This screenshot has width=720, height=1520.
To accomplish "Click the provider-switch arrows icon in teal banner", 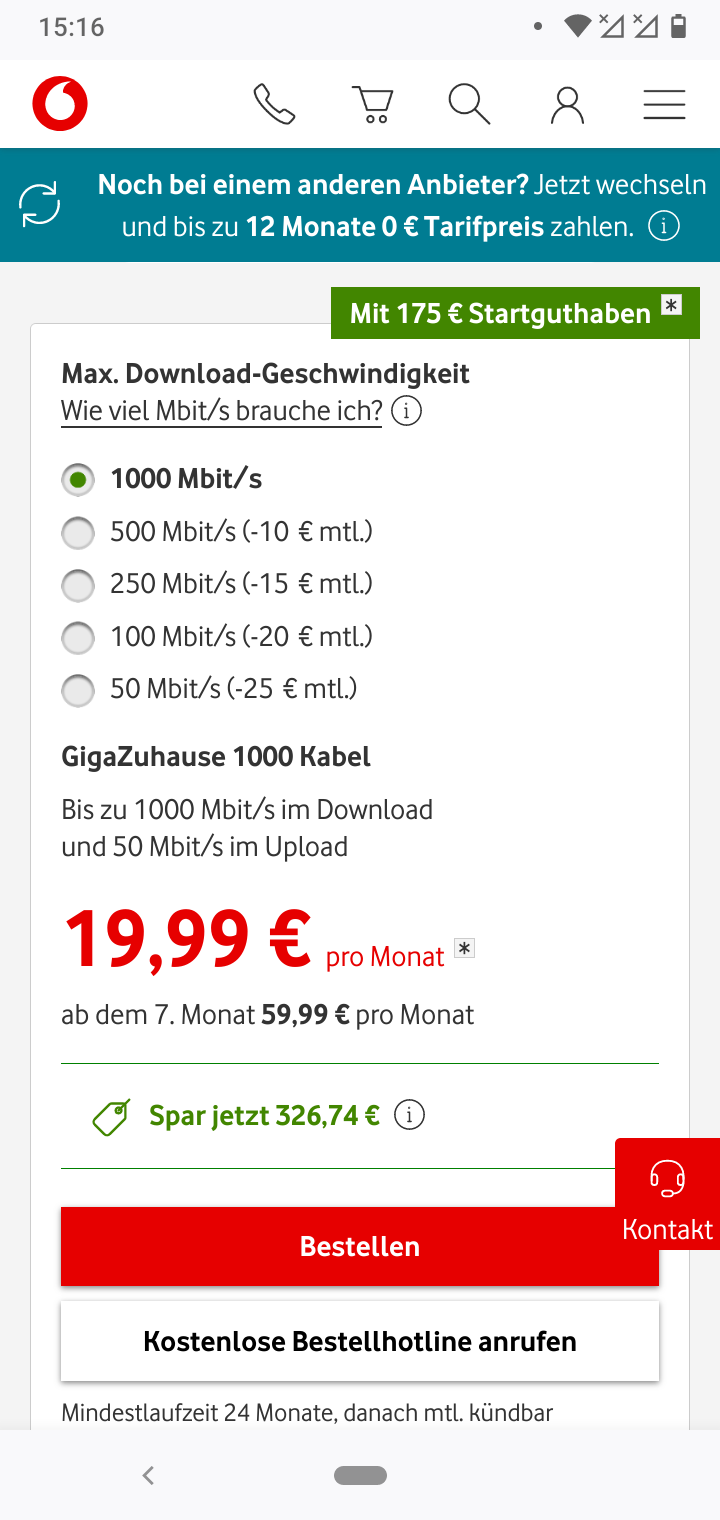I will [40, 204].
